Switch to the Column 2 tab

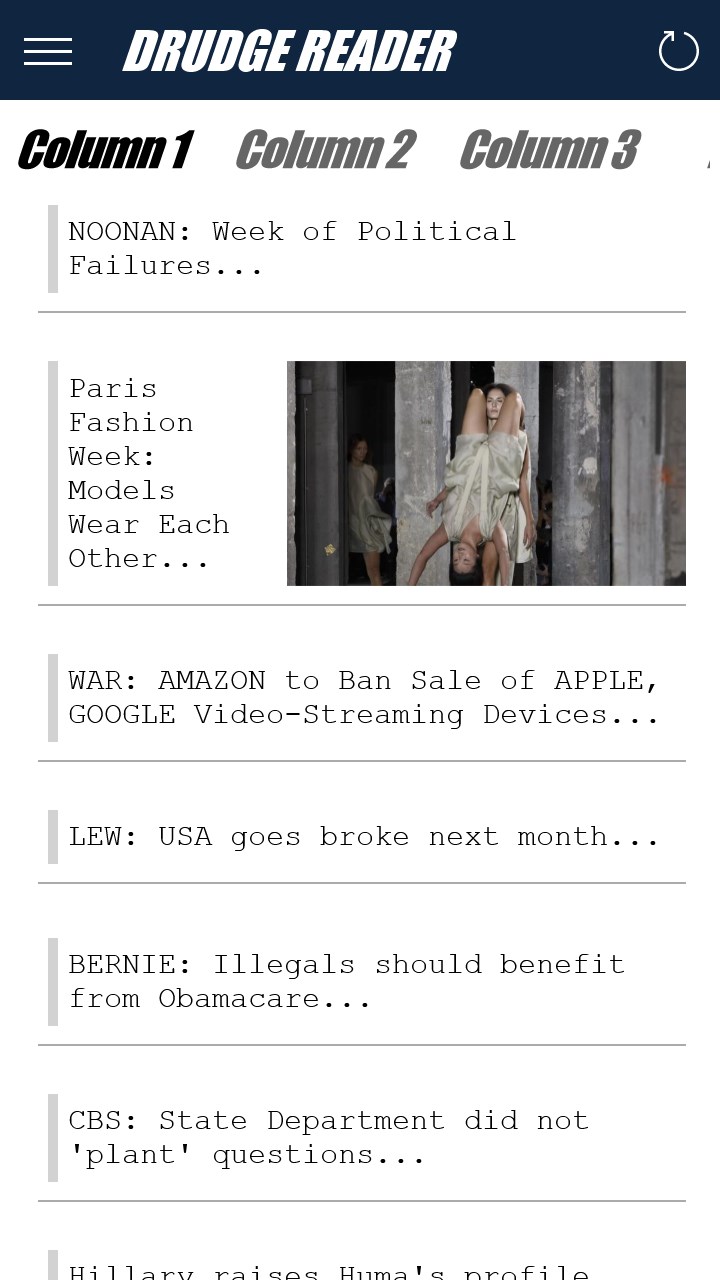(x=325, y=150)
